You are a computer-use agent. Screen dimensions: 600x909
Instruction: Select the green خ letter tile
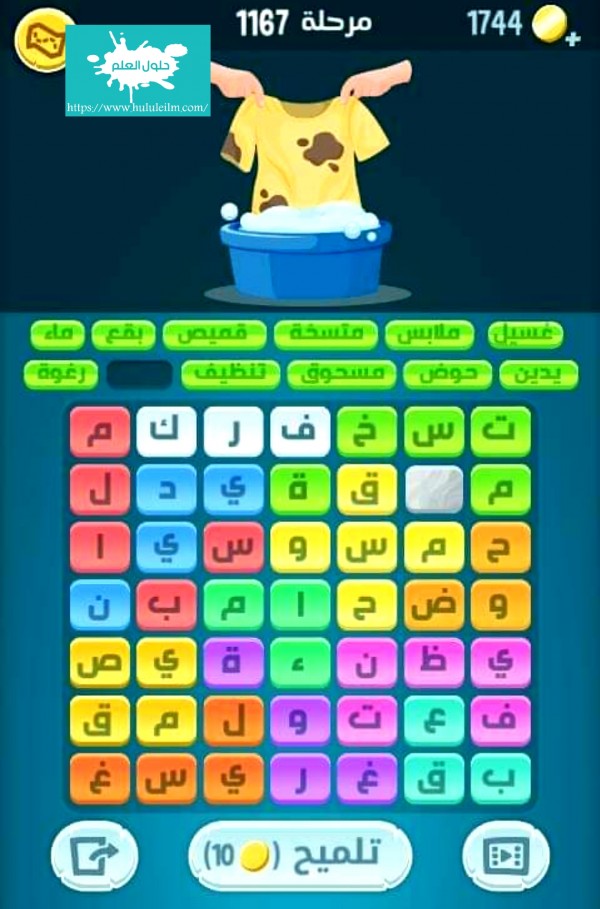(367, 432)
